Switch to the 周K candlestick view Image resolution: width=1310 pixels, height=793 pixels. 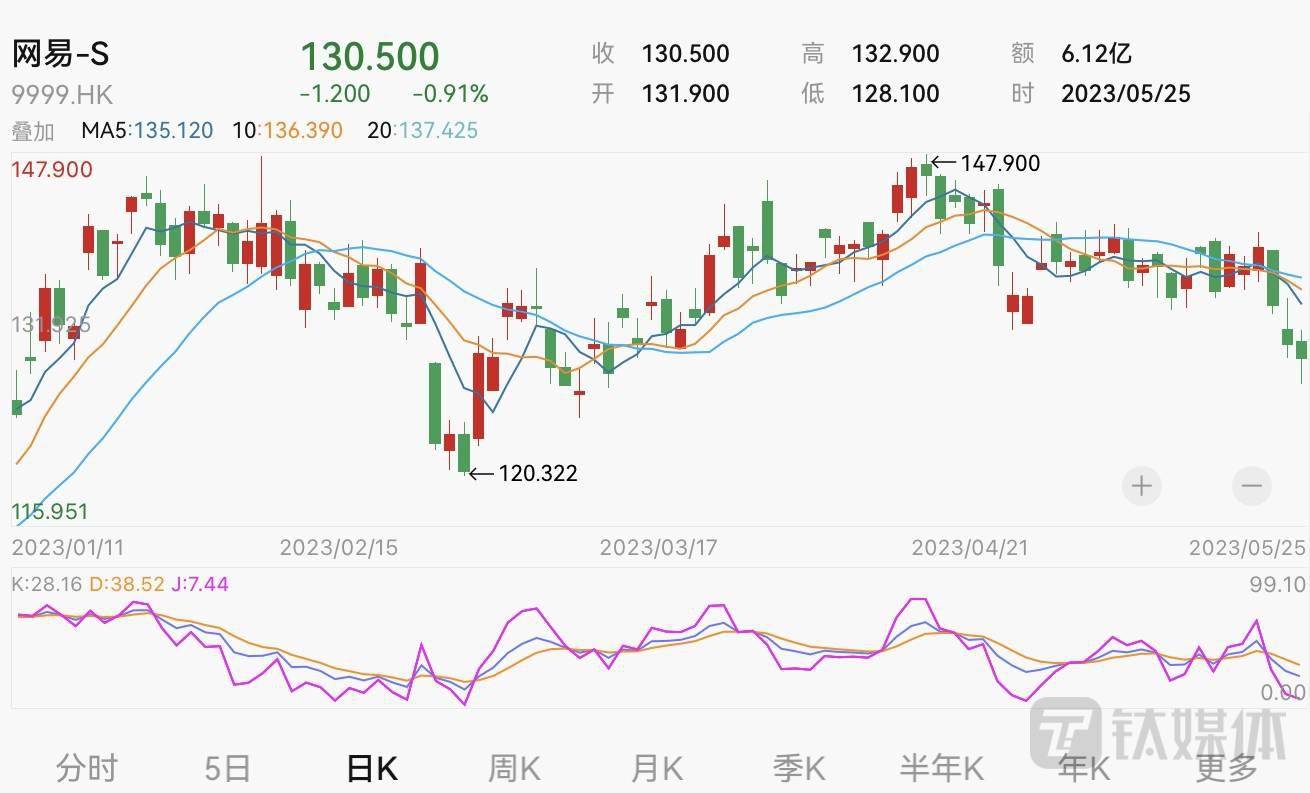point(514,768)
